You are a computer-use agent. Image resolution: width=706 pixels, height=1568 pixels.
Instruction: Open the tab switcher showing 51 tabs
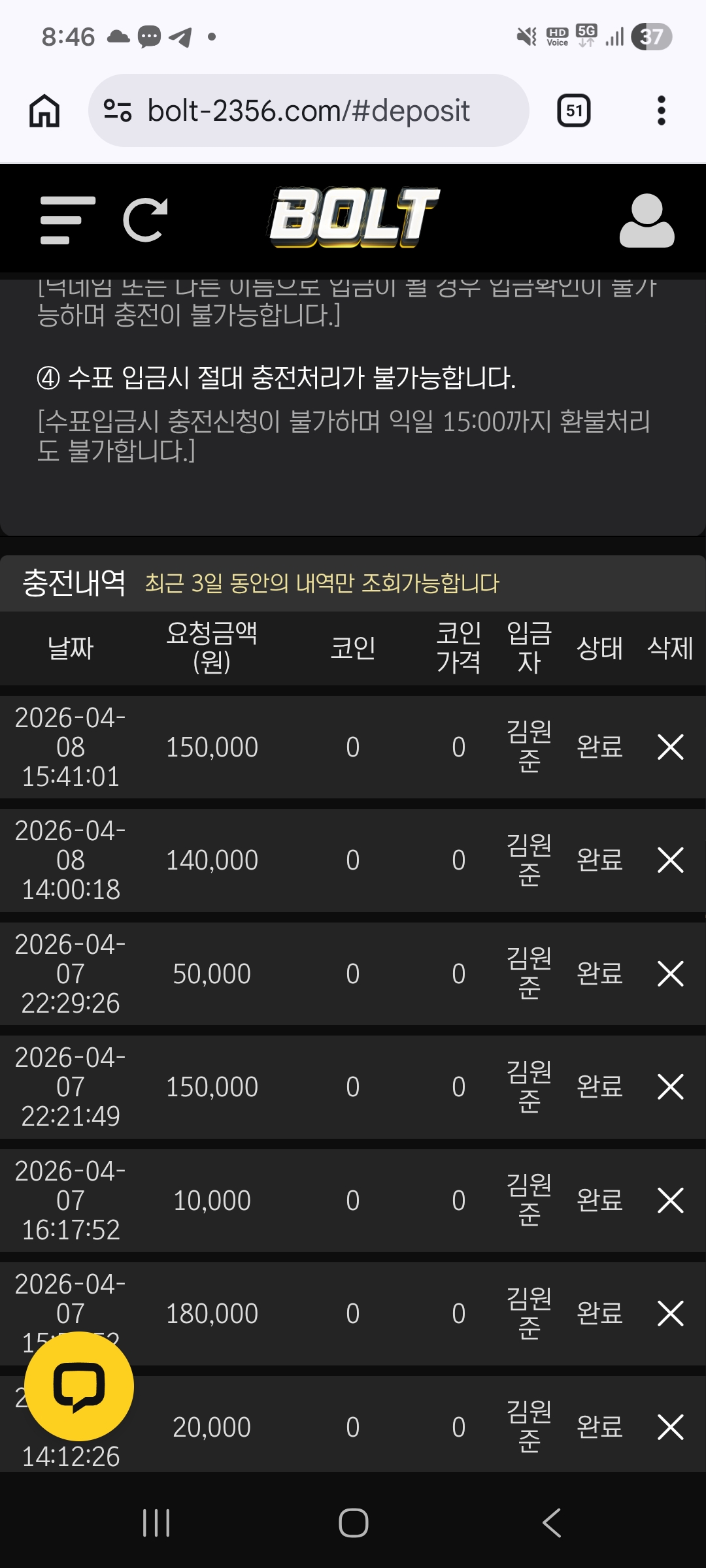coord(572,110)
